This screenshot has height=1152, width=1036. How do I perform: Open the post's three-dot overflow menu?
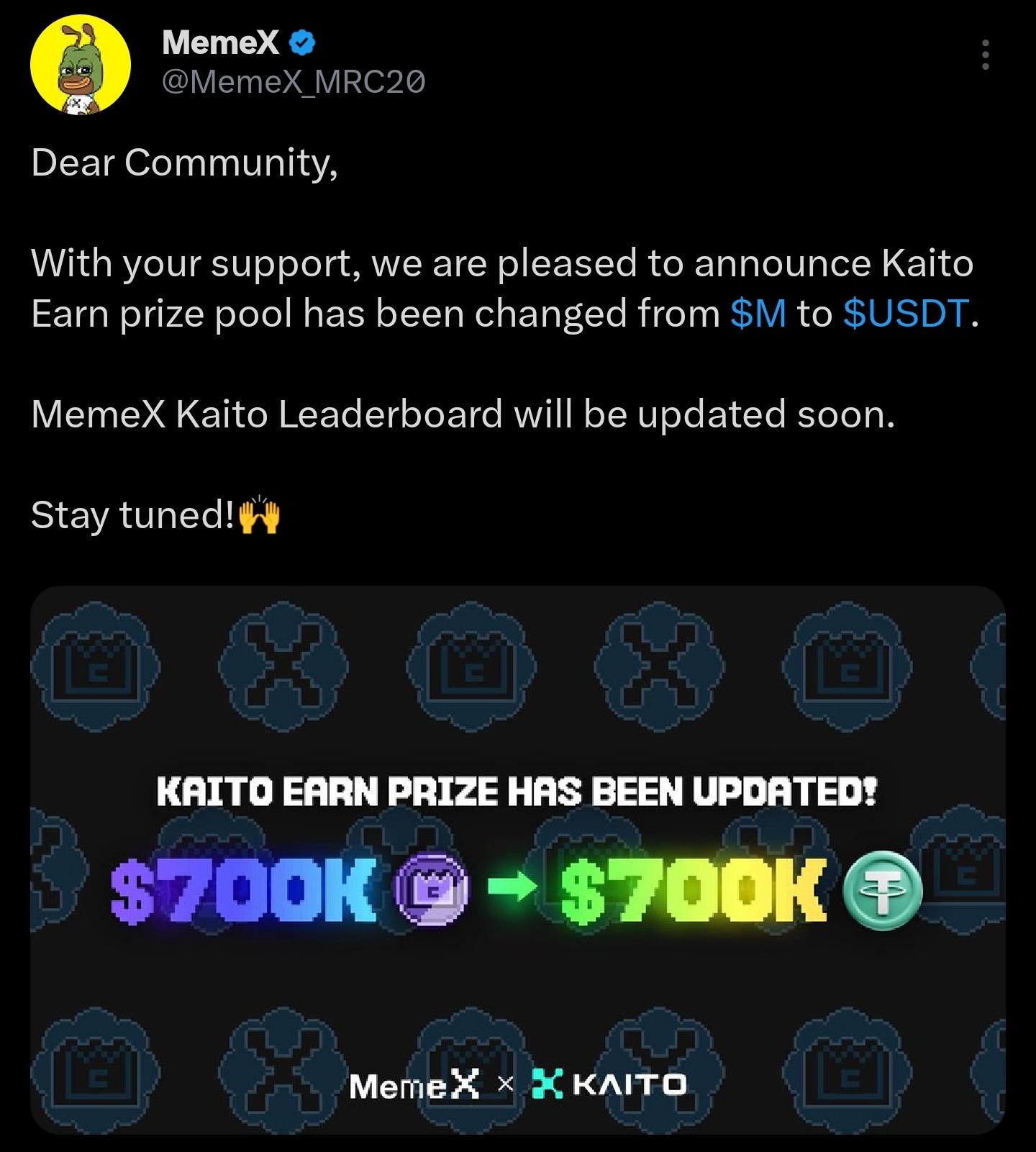point(985,55)
